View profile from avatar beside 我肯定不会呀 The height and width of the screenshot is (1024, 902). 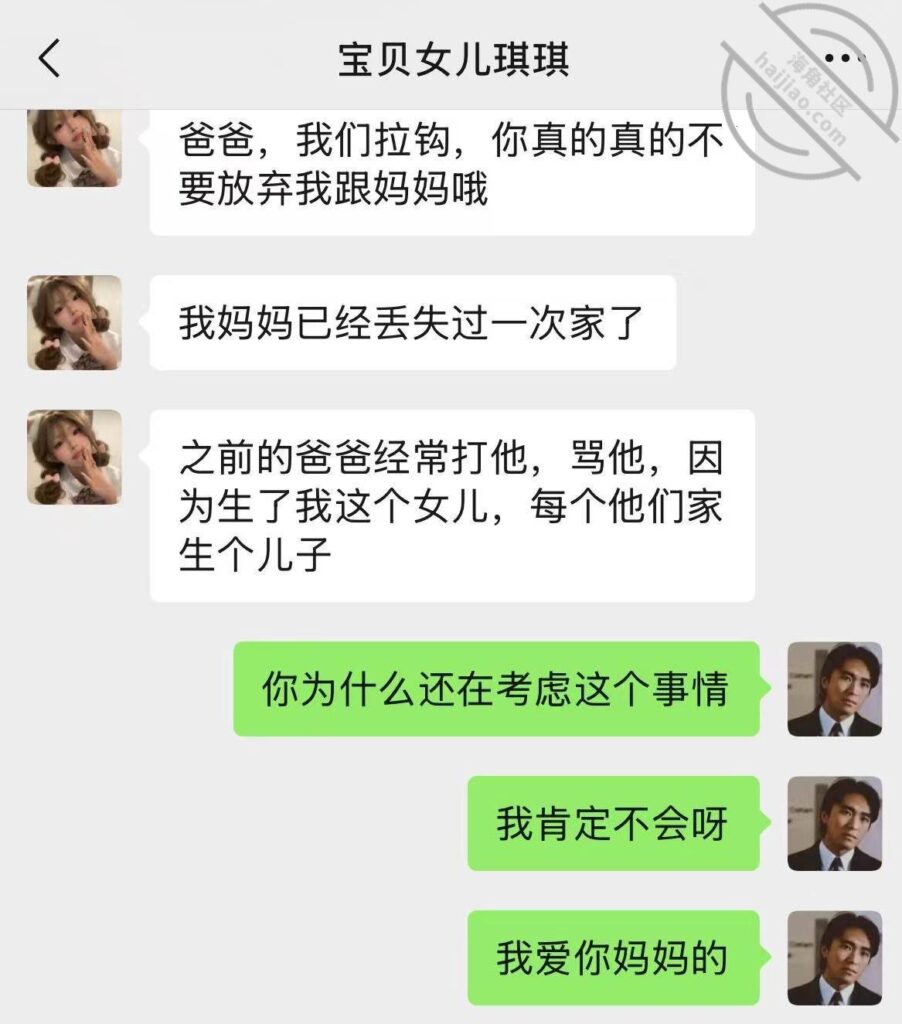pos(834,824)
